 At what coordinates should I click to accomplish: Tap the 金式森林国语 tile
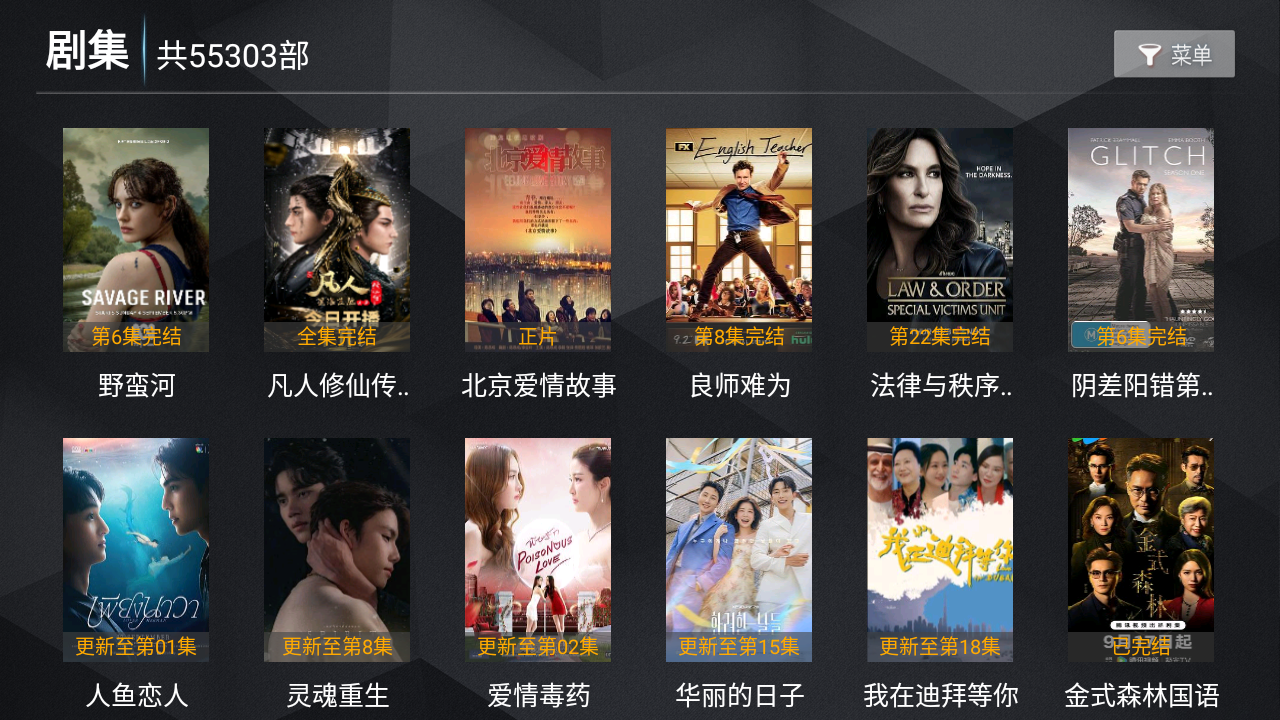point(1141,550)
